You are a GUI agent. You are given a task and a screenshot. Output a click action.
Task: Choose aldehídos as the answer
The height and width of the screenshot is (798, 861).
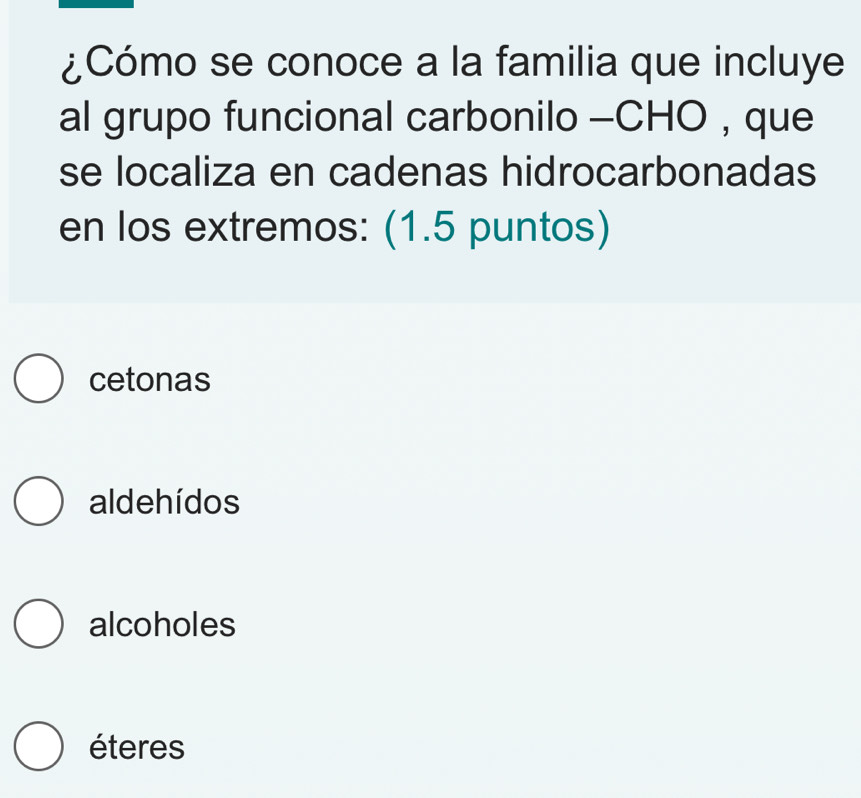click(x=39, y=502)
